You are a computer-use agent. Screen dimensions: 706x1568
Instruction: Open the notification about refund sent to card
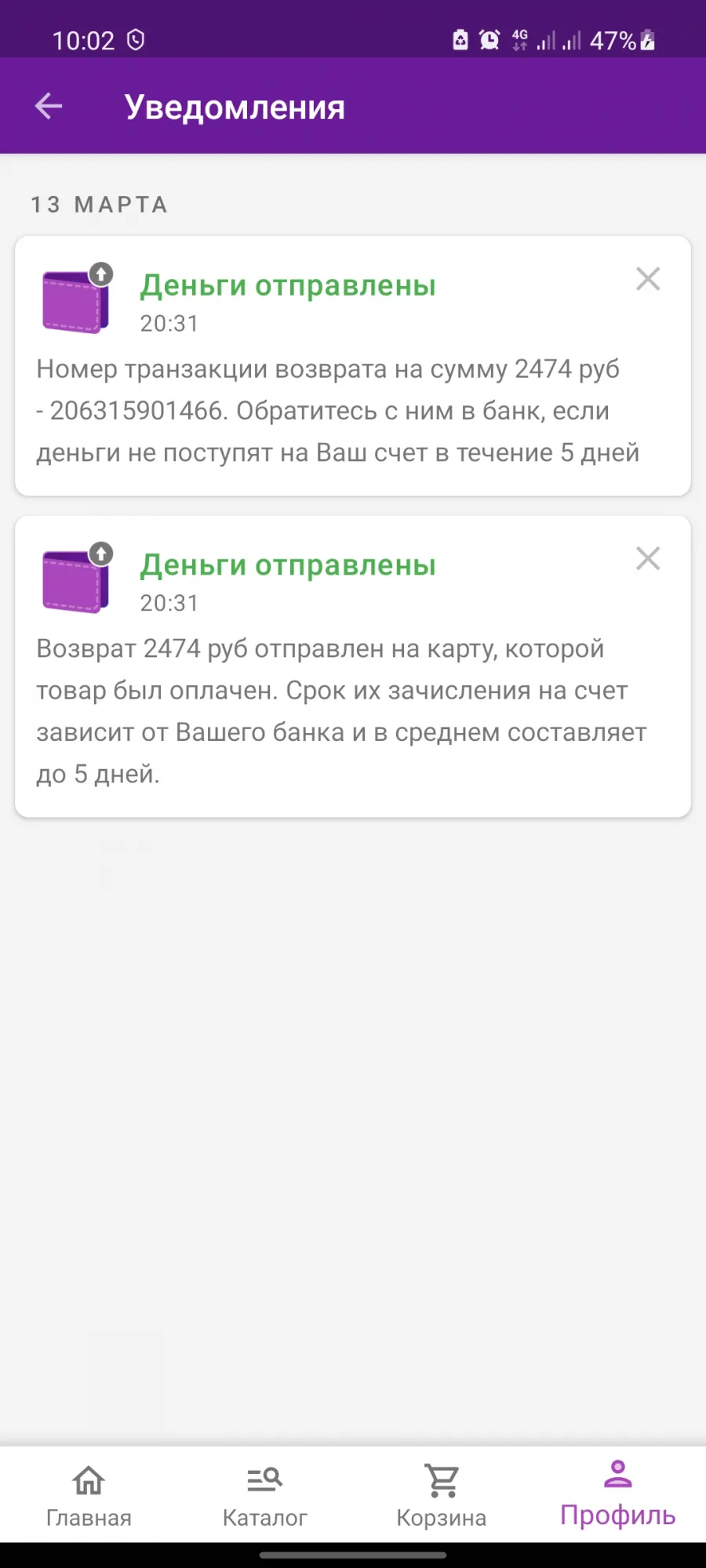click(353, 666)
